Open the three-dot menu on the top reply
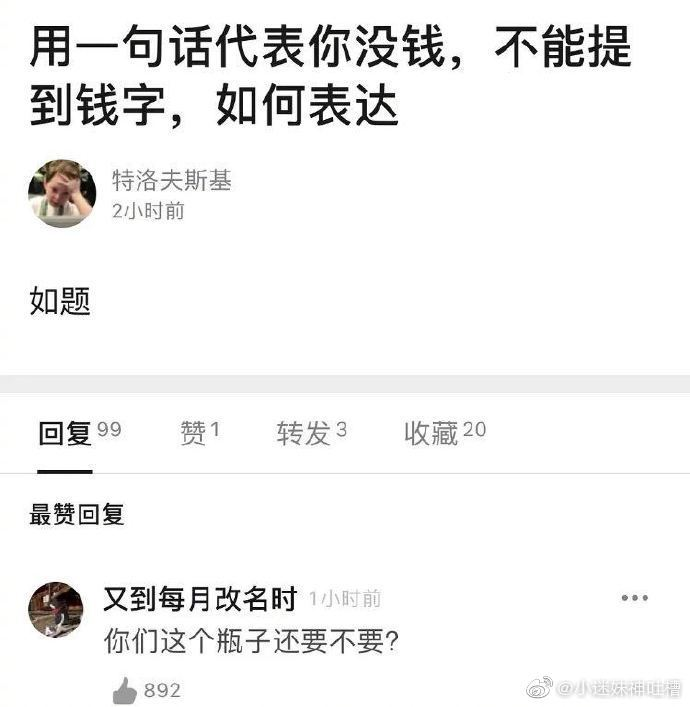 [635, 598]
